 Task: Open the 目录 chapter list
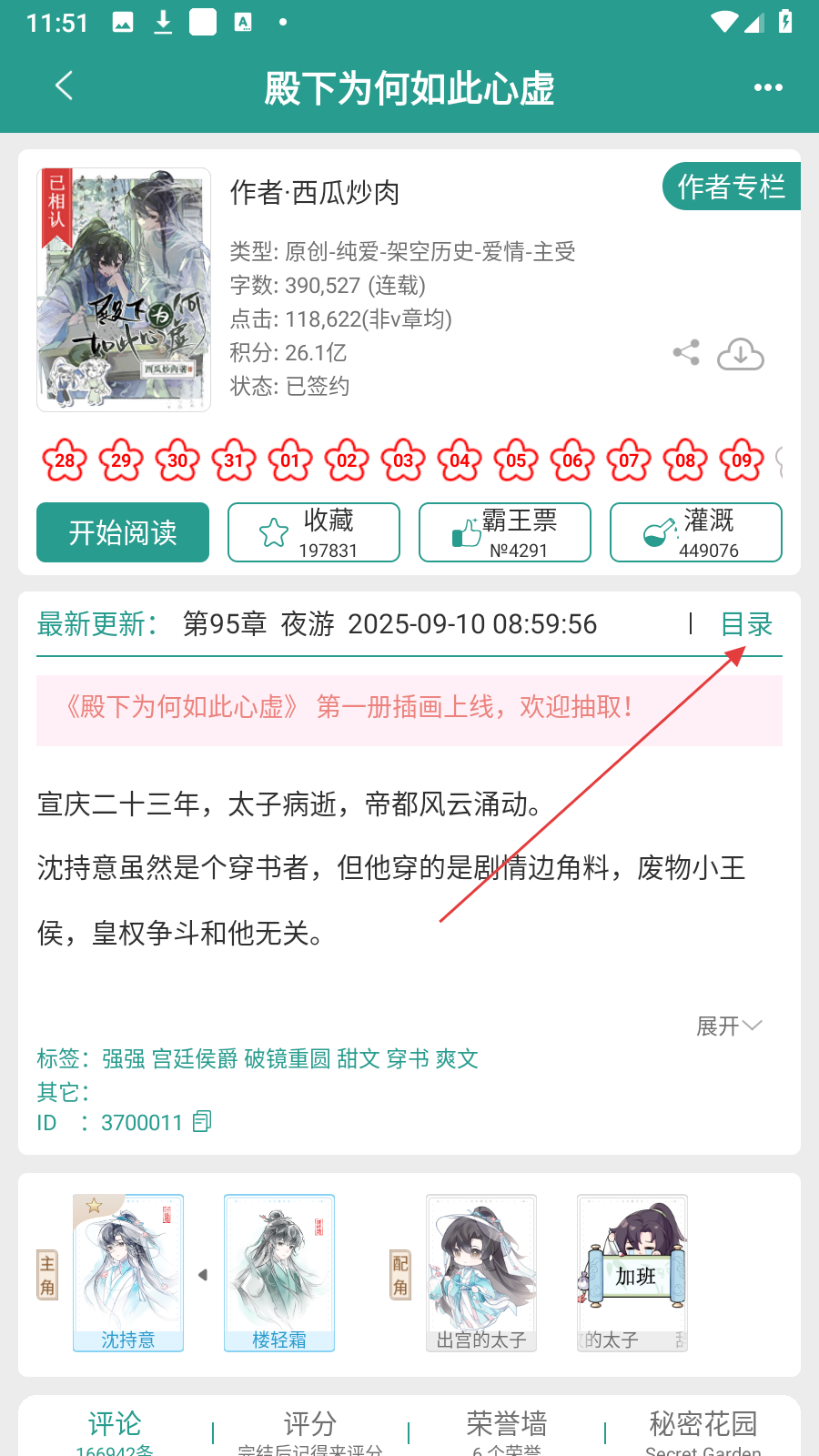click(746, 624)
